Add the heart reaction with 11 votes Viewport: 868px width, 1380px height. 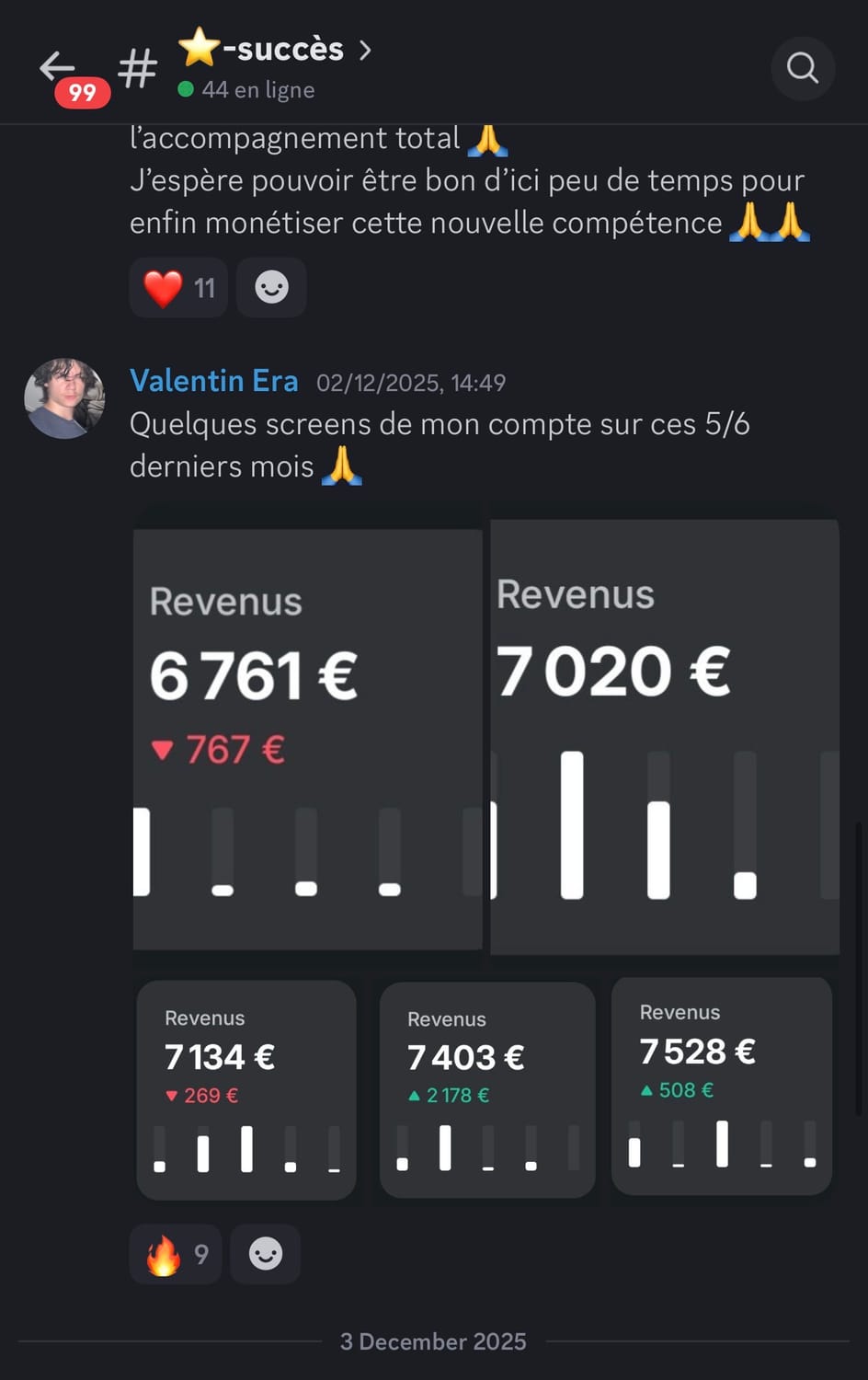178,288
